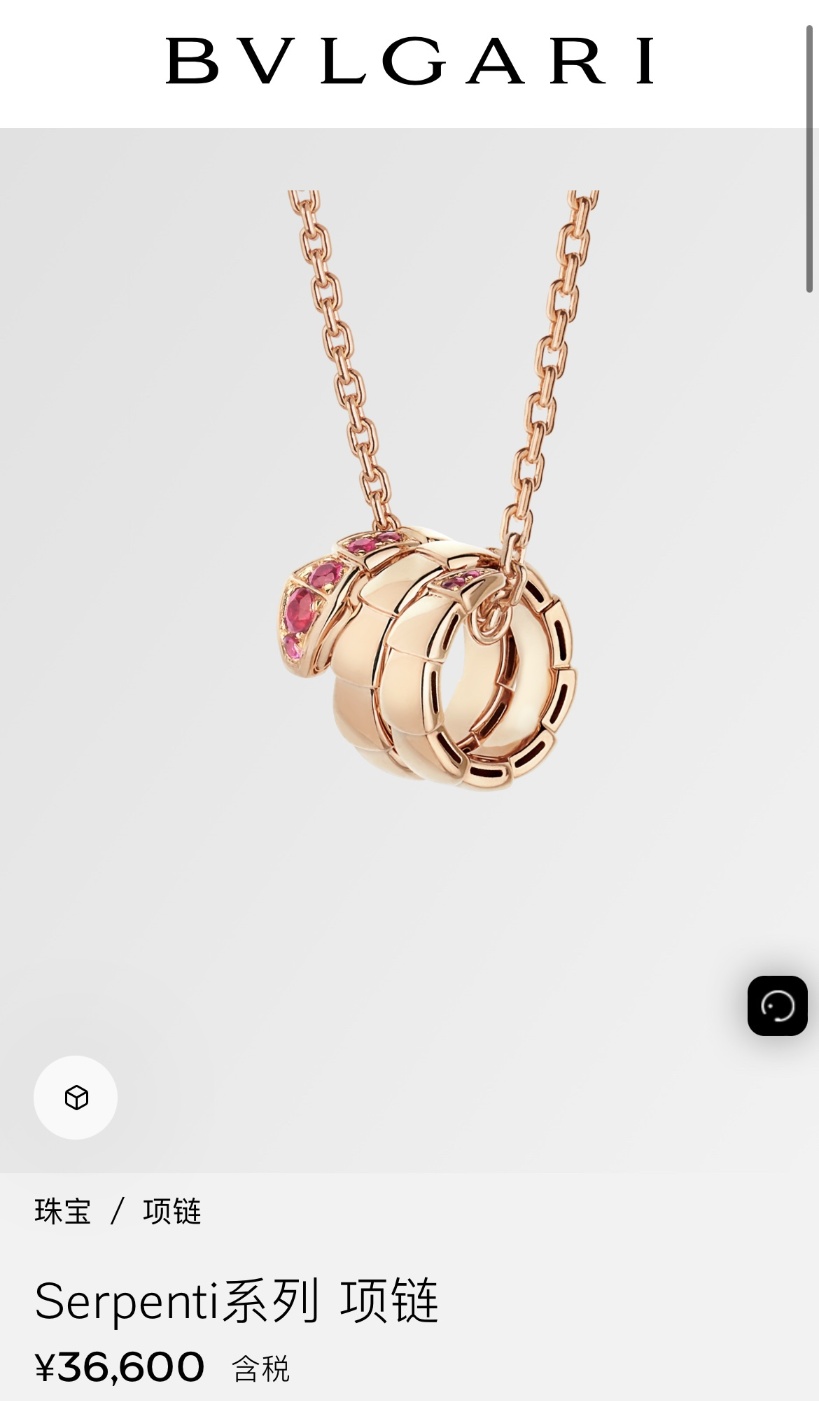The image size is (819, 1401).
Task: Open the customer service chat button
Action: click(777, 1006)
